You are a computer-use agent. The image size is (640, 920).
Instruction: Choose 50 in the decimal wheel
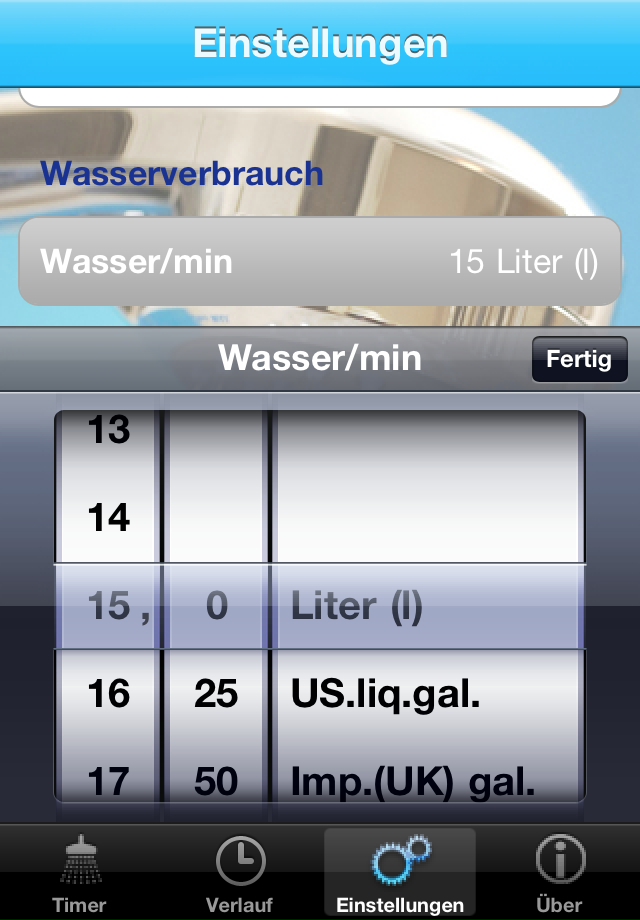click(x=217, y=781)
